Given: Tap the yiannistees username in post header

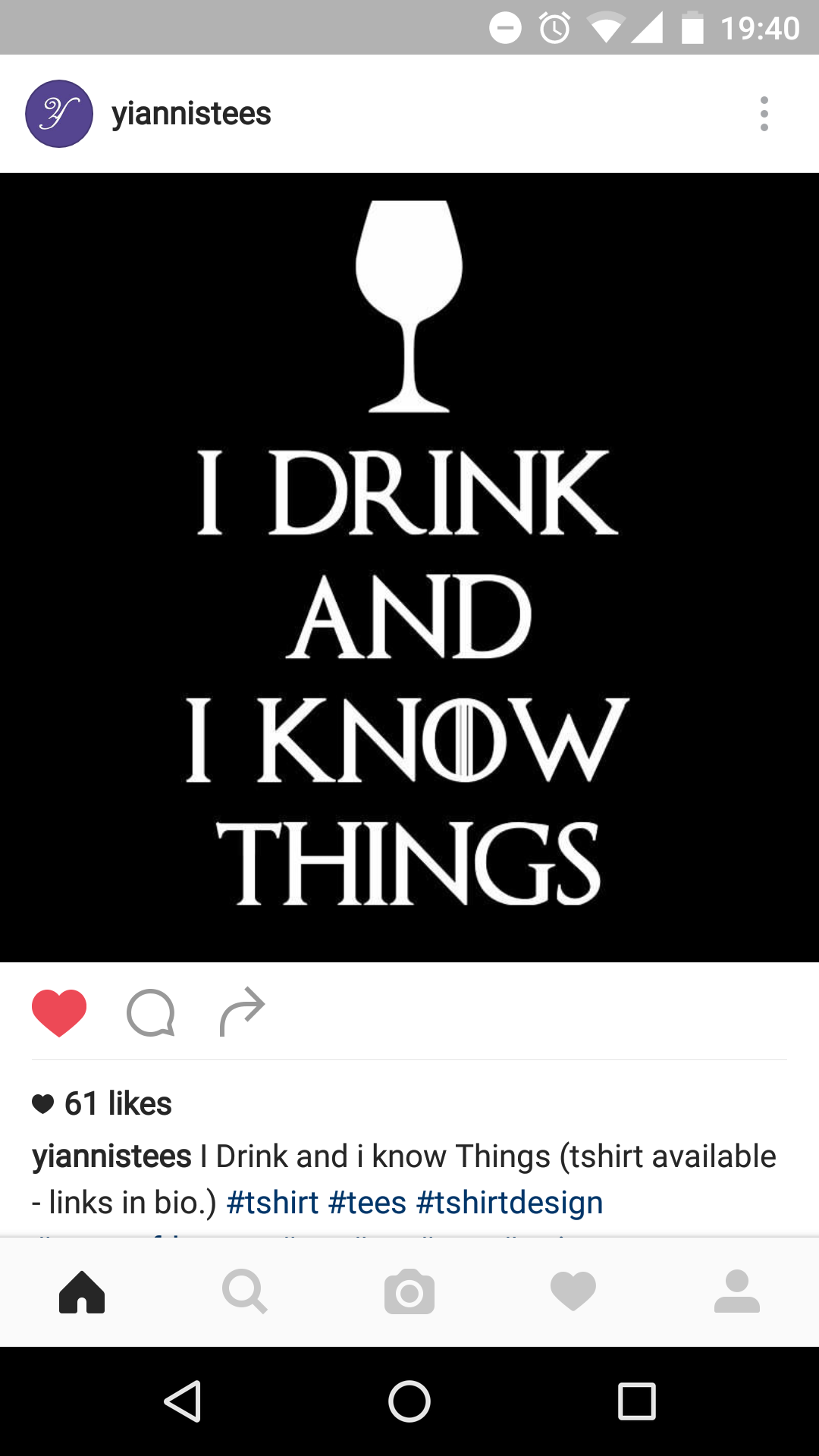Looking at the screenshot, I should [191, 114].
